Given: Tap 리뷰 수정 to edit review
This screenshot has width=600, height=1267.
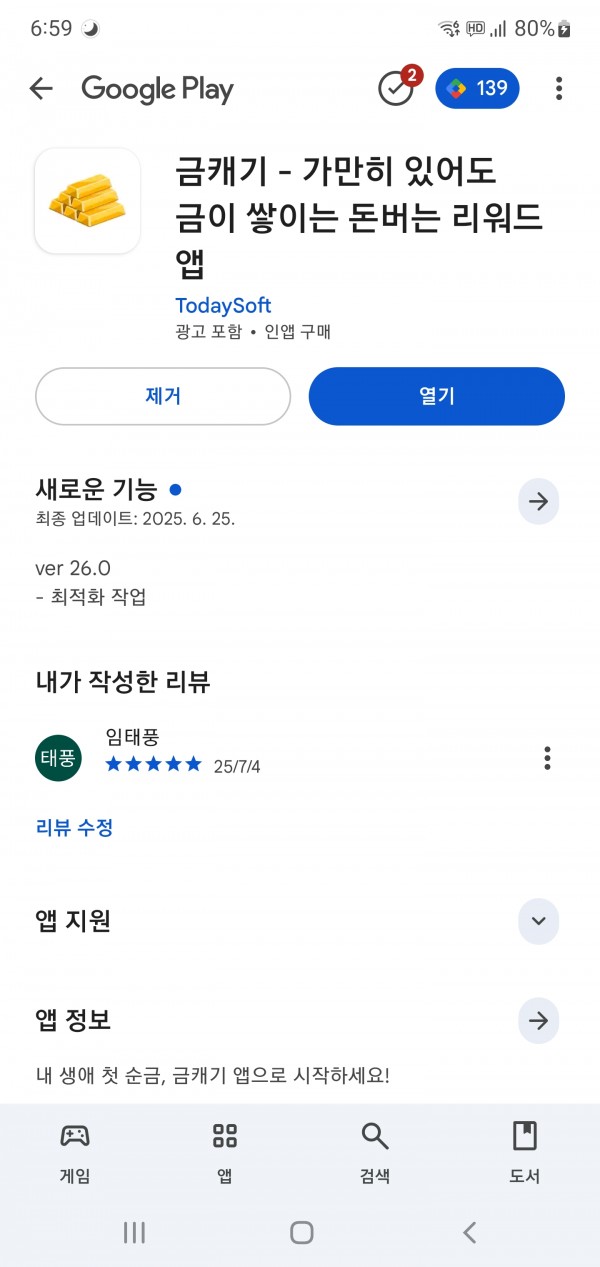Looking at the screenshot, I should [75, 828].
